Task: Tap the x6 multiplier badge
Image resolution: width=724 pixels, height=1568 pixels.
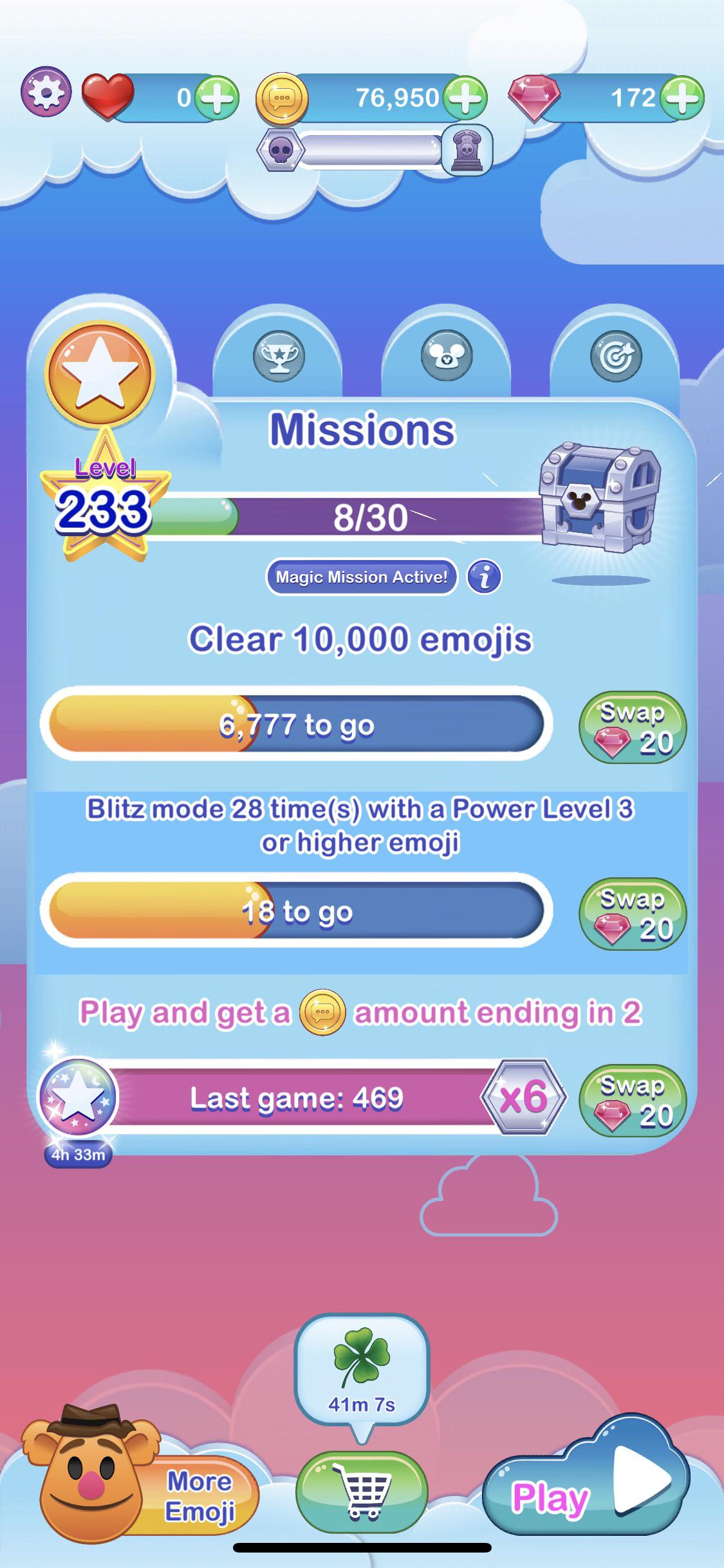Action: (528, 1097)
